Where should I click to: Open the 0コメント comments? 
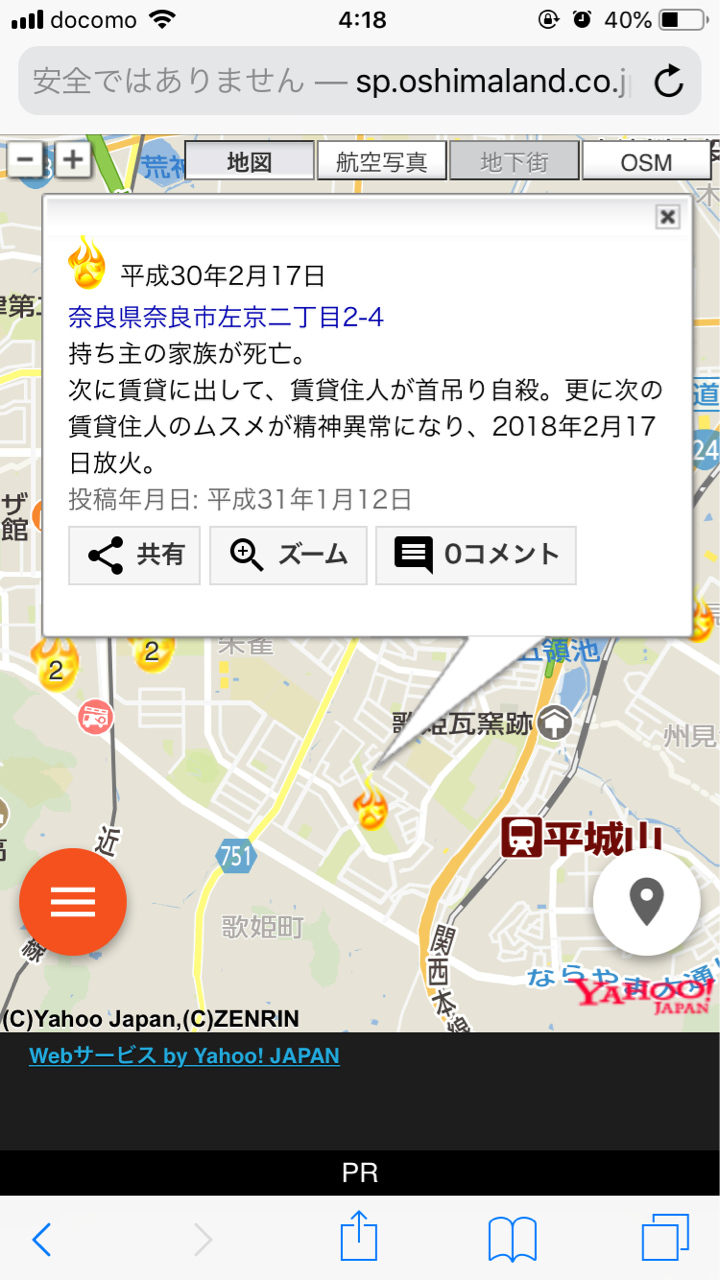coord(476,555)
